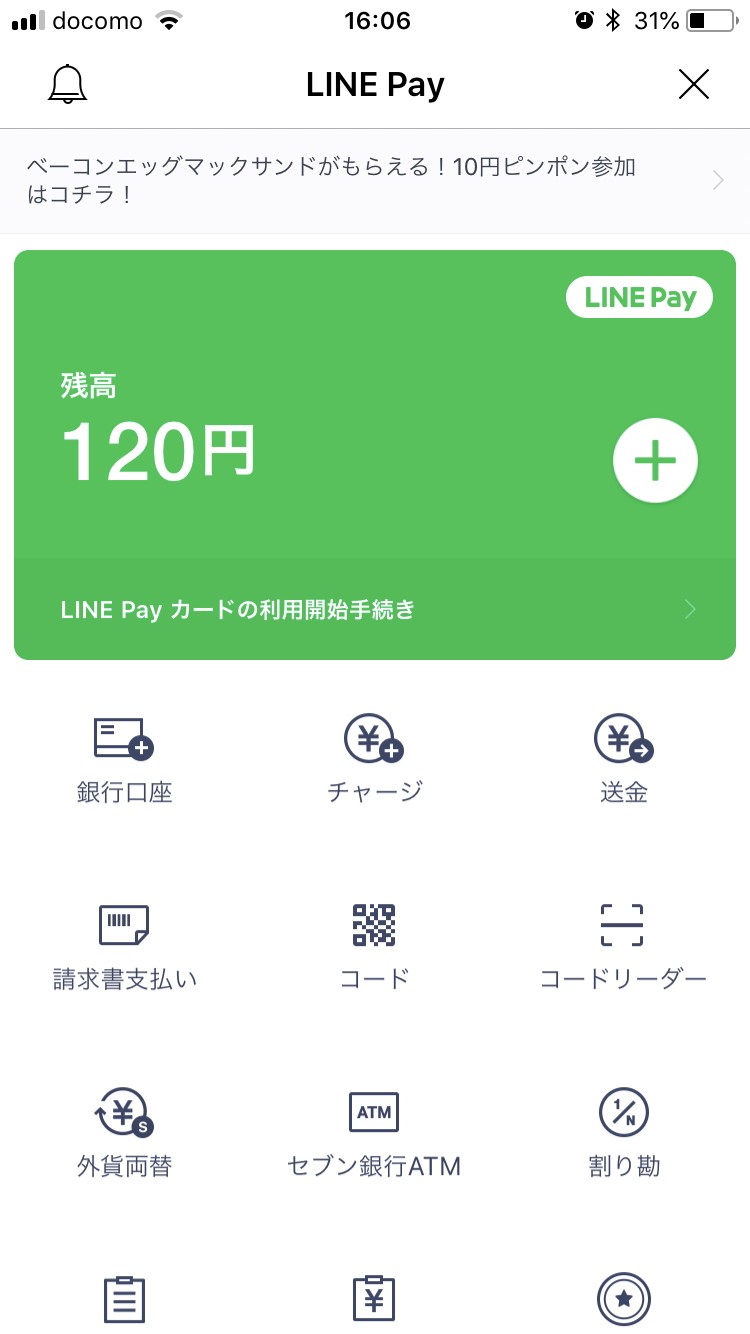The width and height of the screenshot is (750, 1334).
Task: Open the notifications bell
Action: tap(68, 85)
